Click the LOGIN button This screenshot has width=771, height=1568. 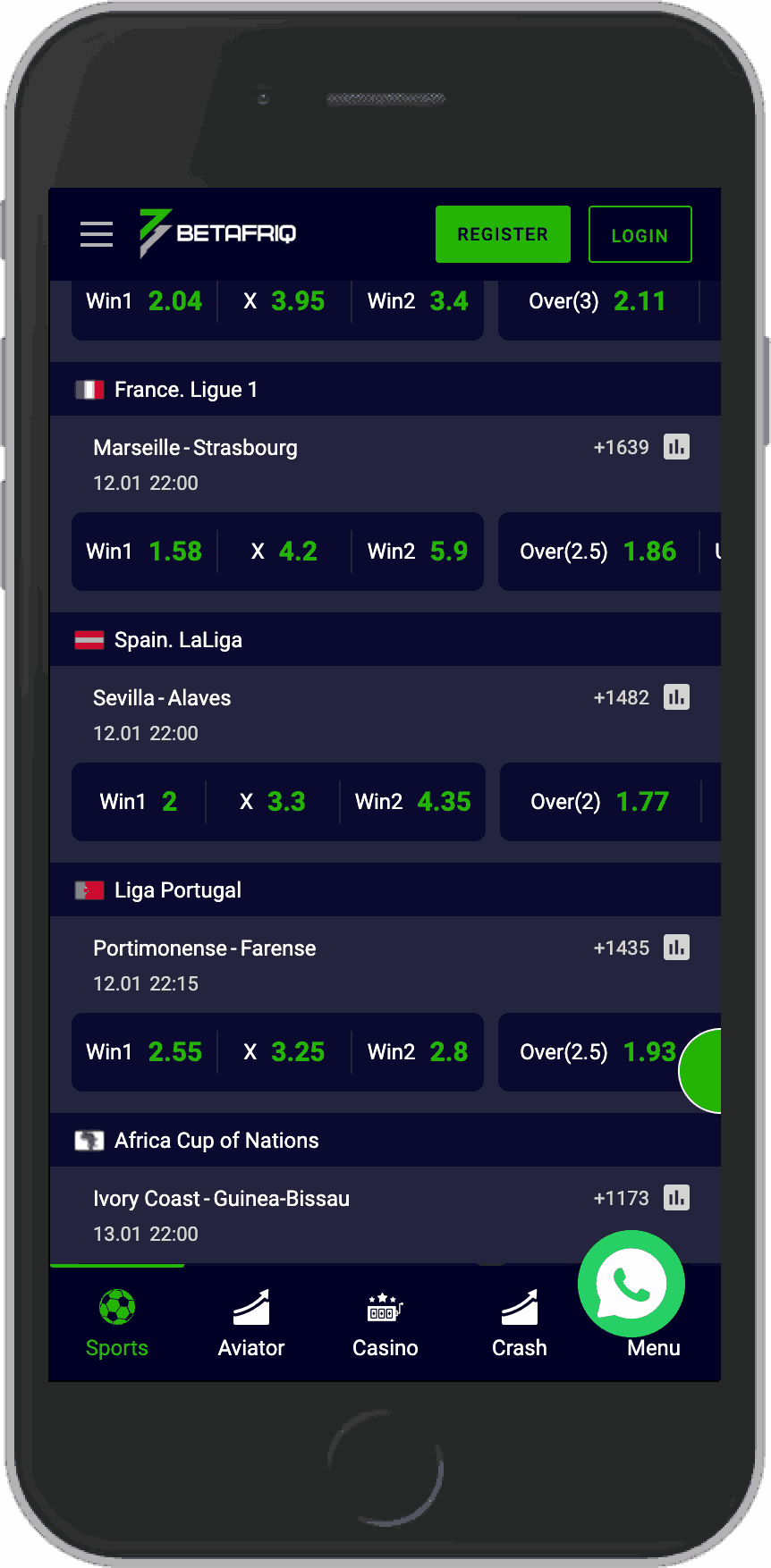(x=640, y=234)
